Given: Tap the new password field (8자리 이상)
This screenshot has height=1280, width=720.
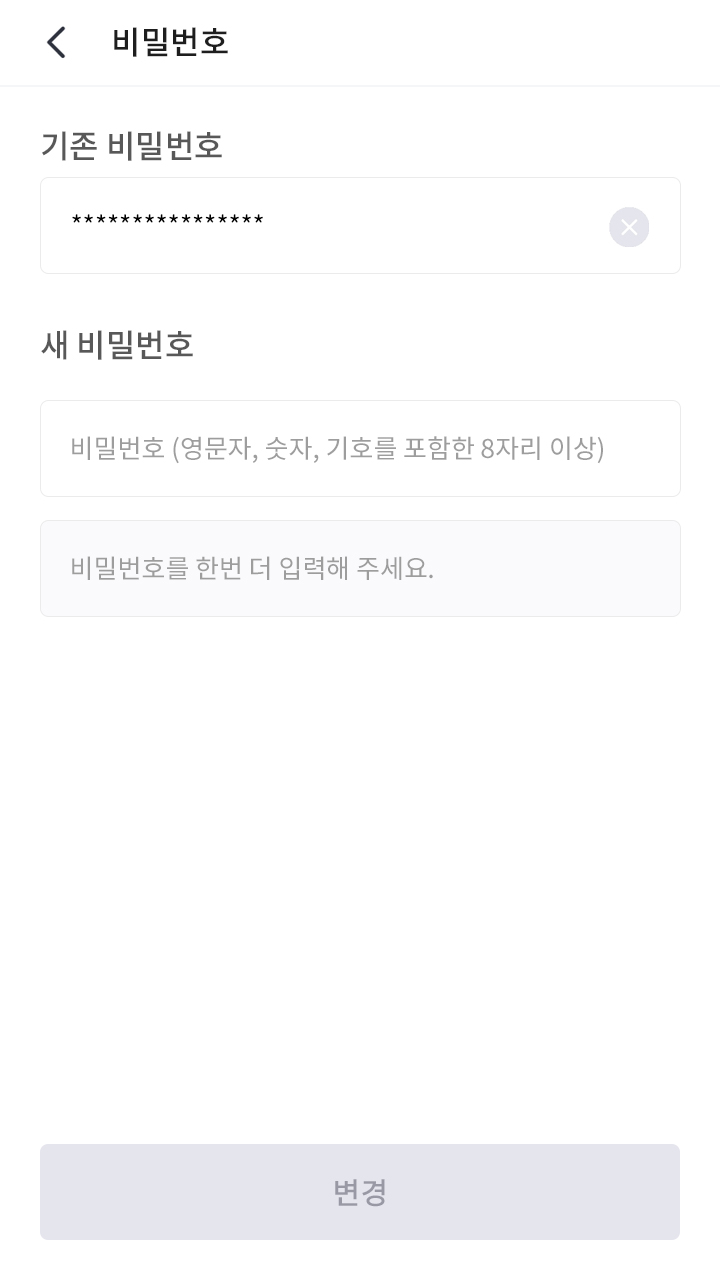Looking at the screenshot, I should coord(360,448).
